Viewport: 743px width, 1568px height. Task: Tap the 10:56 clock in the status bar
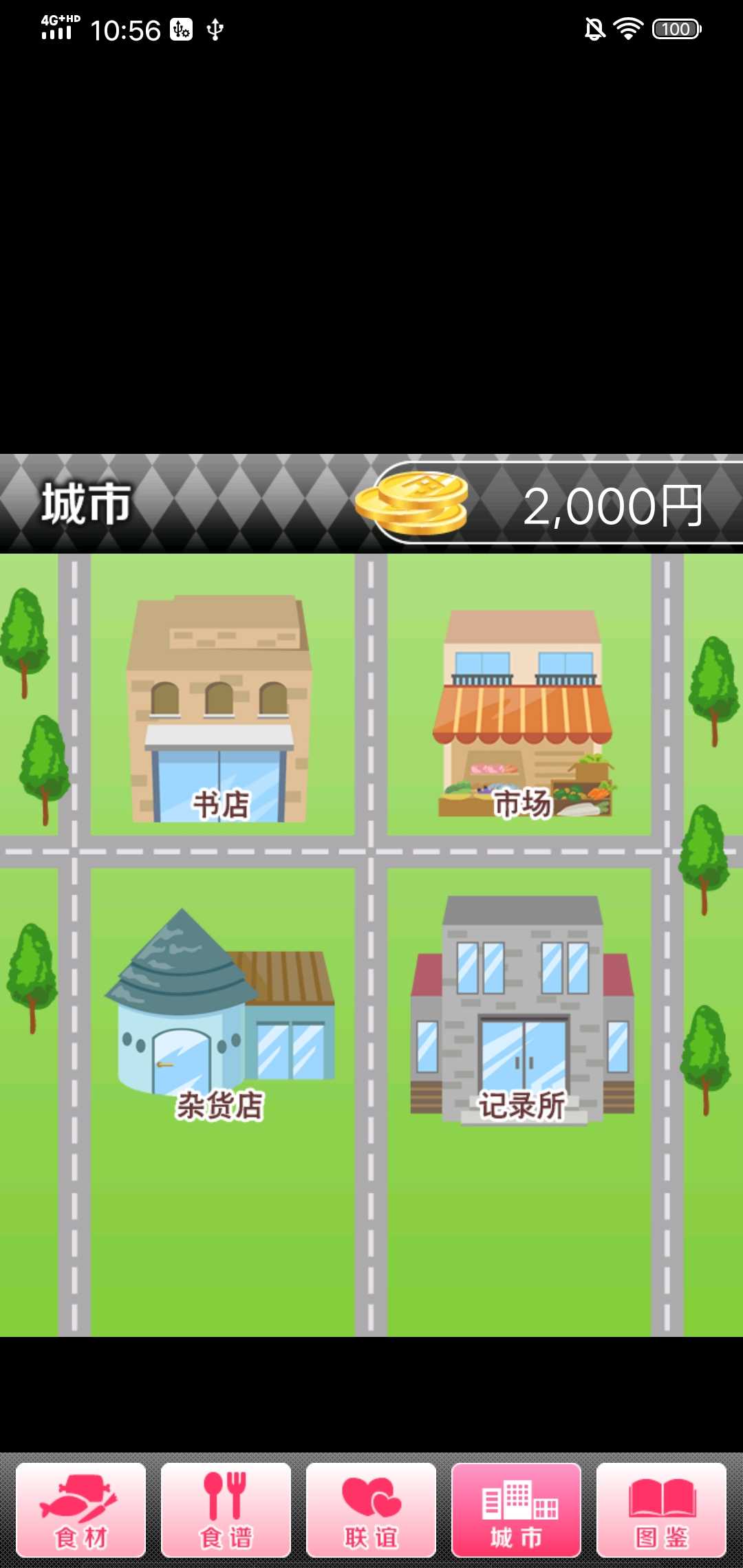[x=125, y=30]
